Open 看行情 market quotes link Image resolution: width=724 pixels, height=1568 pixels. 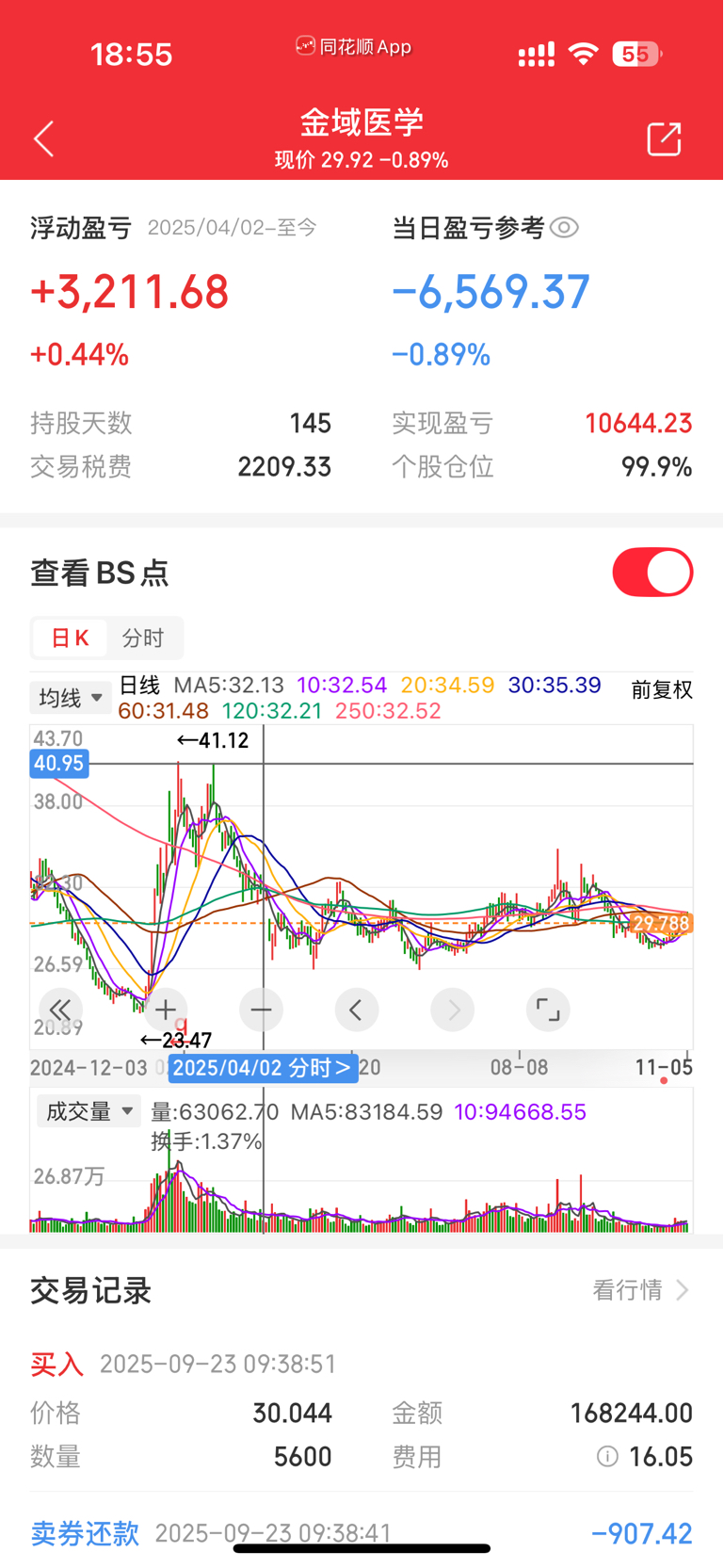[x=640, y=1290]
